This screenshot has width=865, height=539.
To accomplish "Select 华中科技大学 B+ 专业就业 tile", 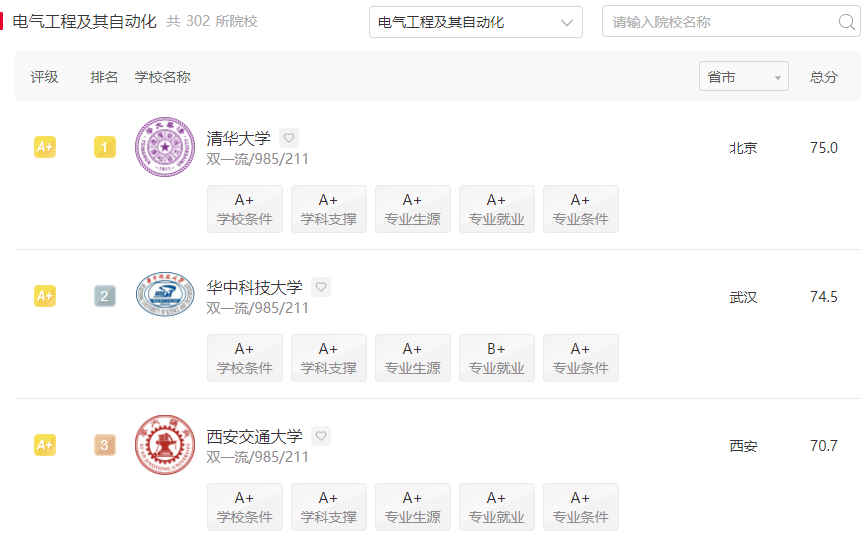I will pos(497,358).
